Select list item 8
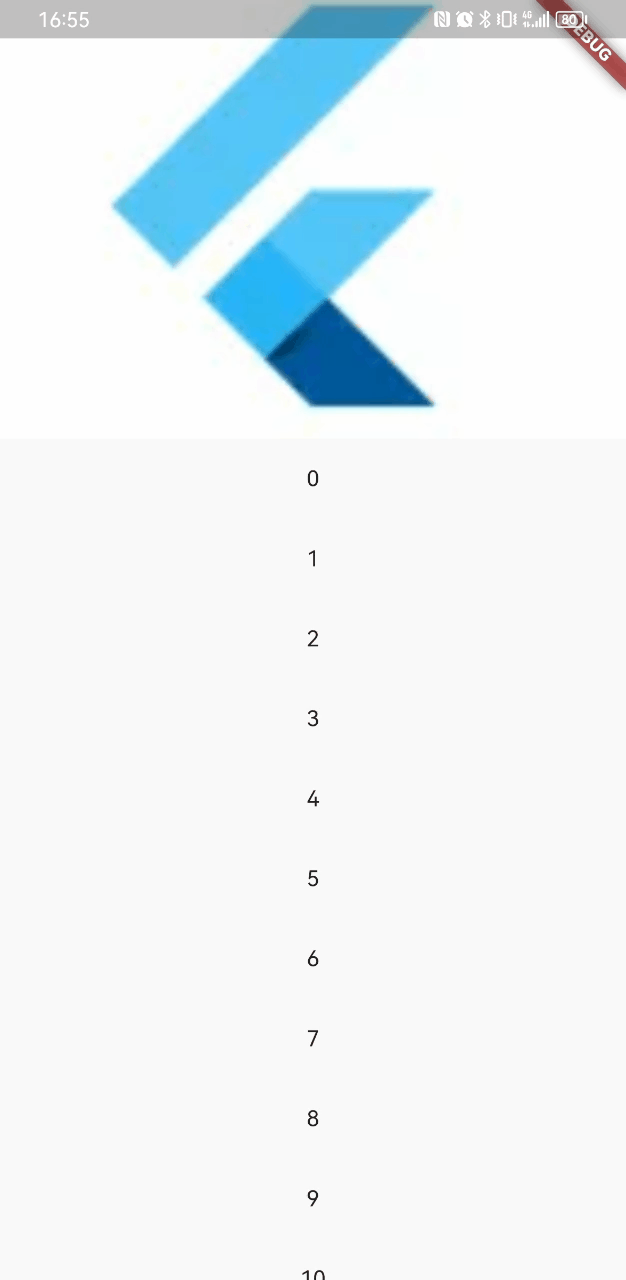Image resolution: width=626 pixels, height=1280 pixels. click(313, 1118)
